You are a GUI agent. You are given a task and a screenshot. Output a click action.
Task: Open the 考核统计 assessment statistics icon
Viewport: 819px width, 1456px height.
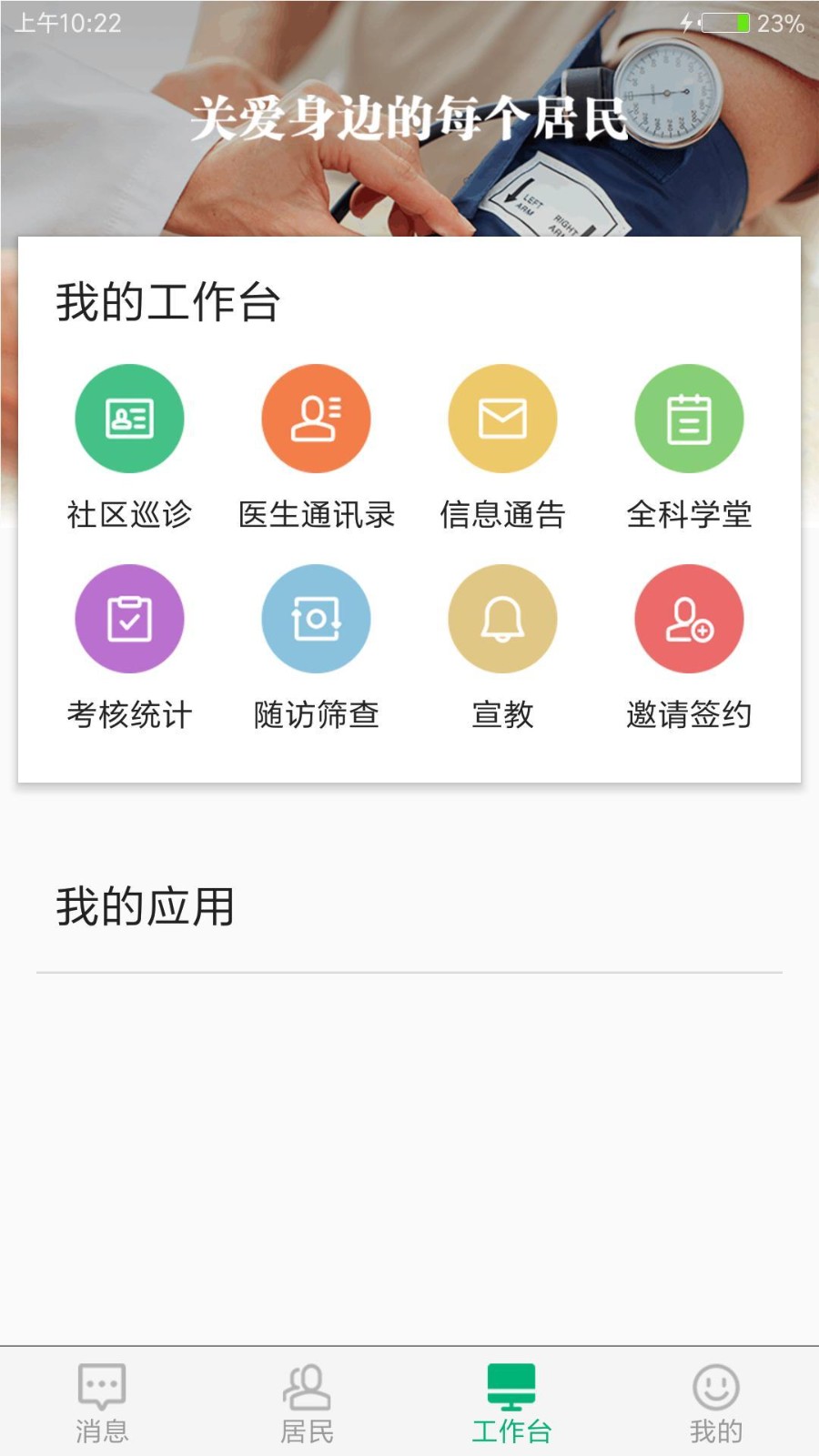(x=128, y=617)
